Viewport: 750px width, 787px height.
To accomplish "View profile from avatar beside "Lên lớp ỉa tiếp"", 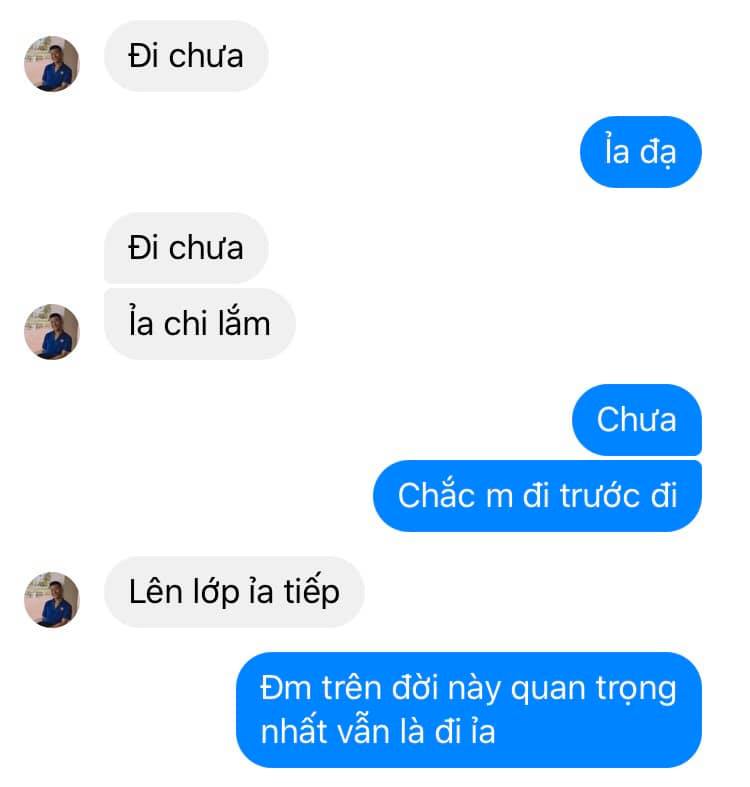I will (51, 600).
